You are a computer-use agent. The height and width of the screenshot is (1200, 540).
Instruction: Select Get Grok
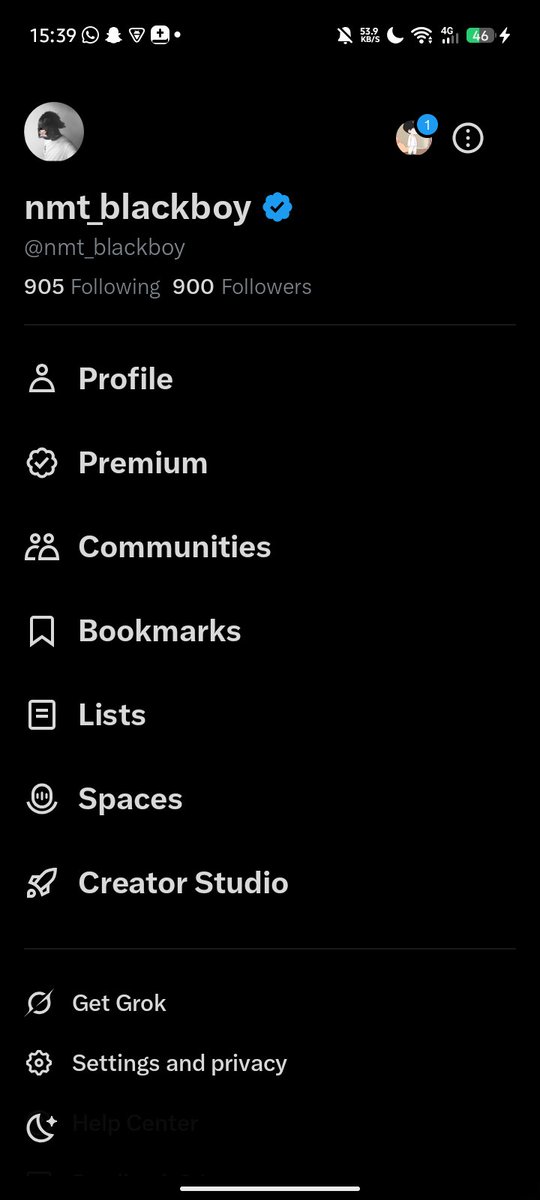tap(270, 1003)
